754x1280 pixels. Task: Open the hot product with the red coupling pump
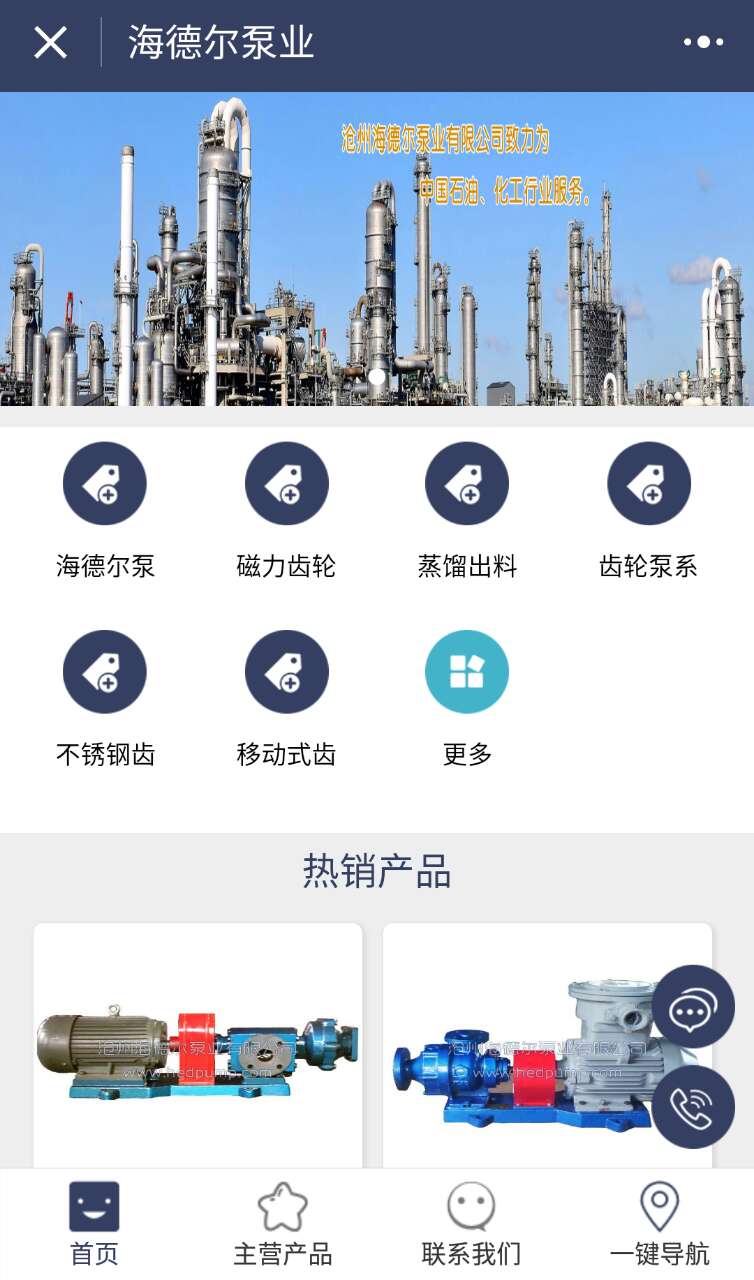tap(198, 1046)
